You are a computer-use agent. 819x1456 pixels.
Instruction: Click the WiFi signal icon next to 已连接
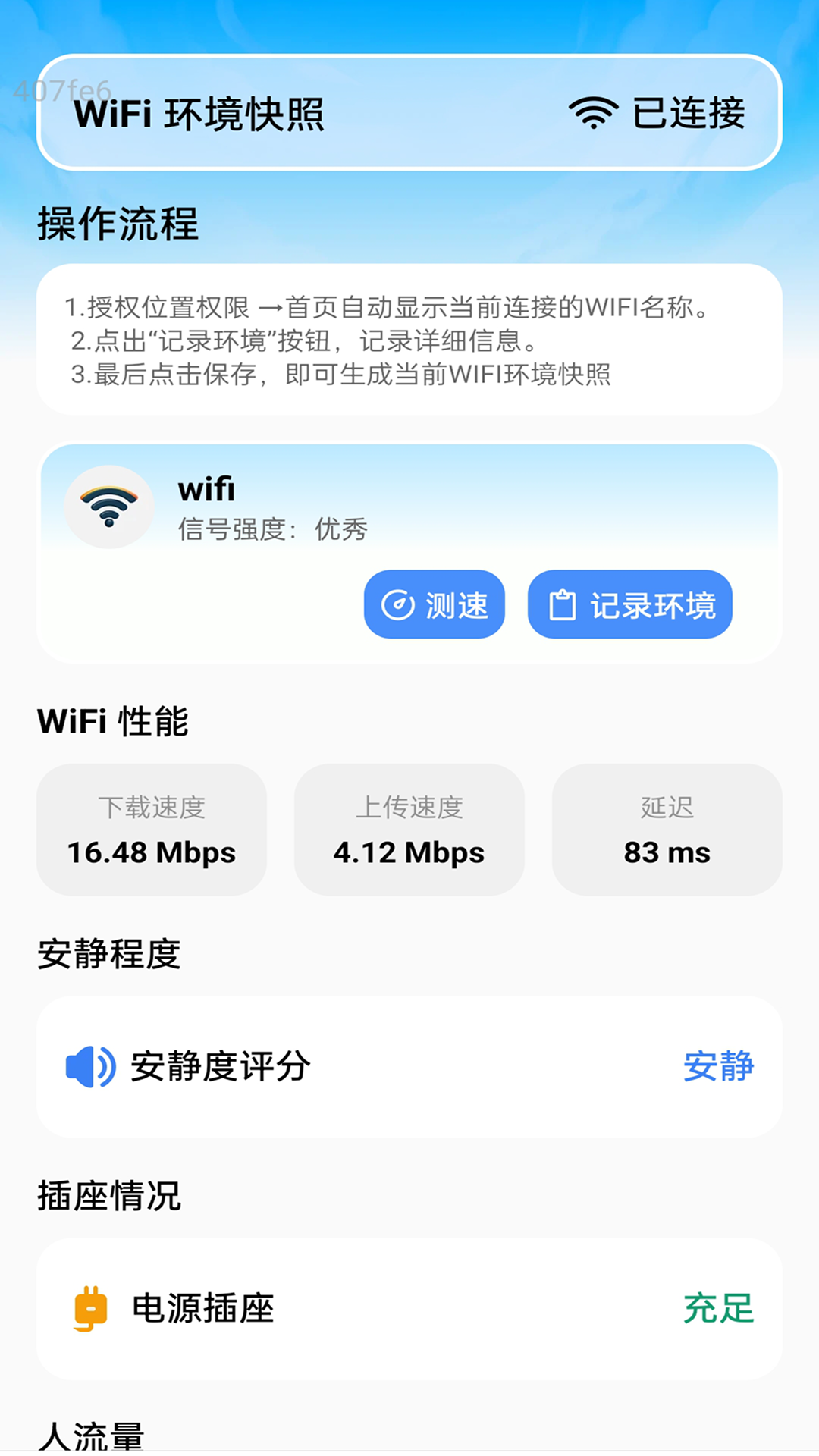pyautogui.click(x=591, y=114)
